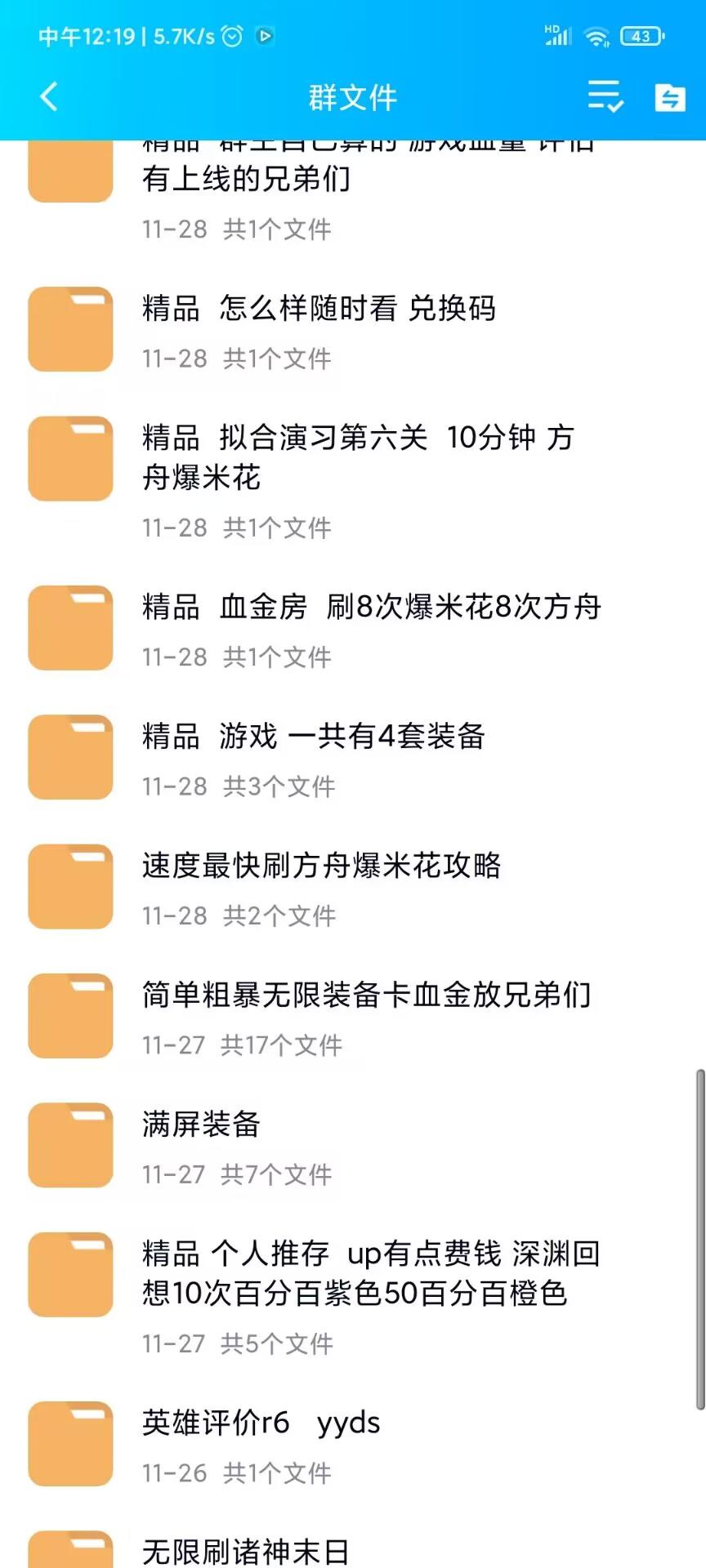This screenshot has height=1568, width=706.
Task: Tap the multi-select list icon
Action: [605, 96]
